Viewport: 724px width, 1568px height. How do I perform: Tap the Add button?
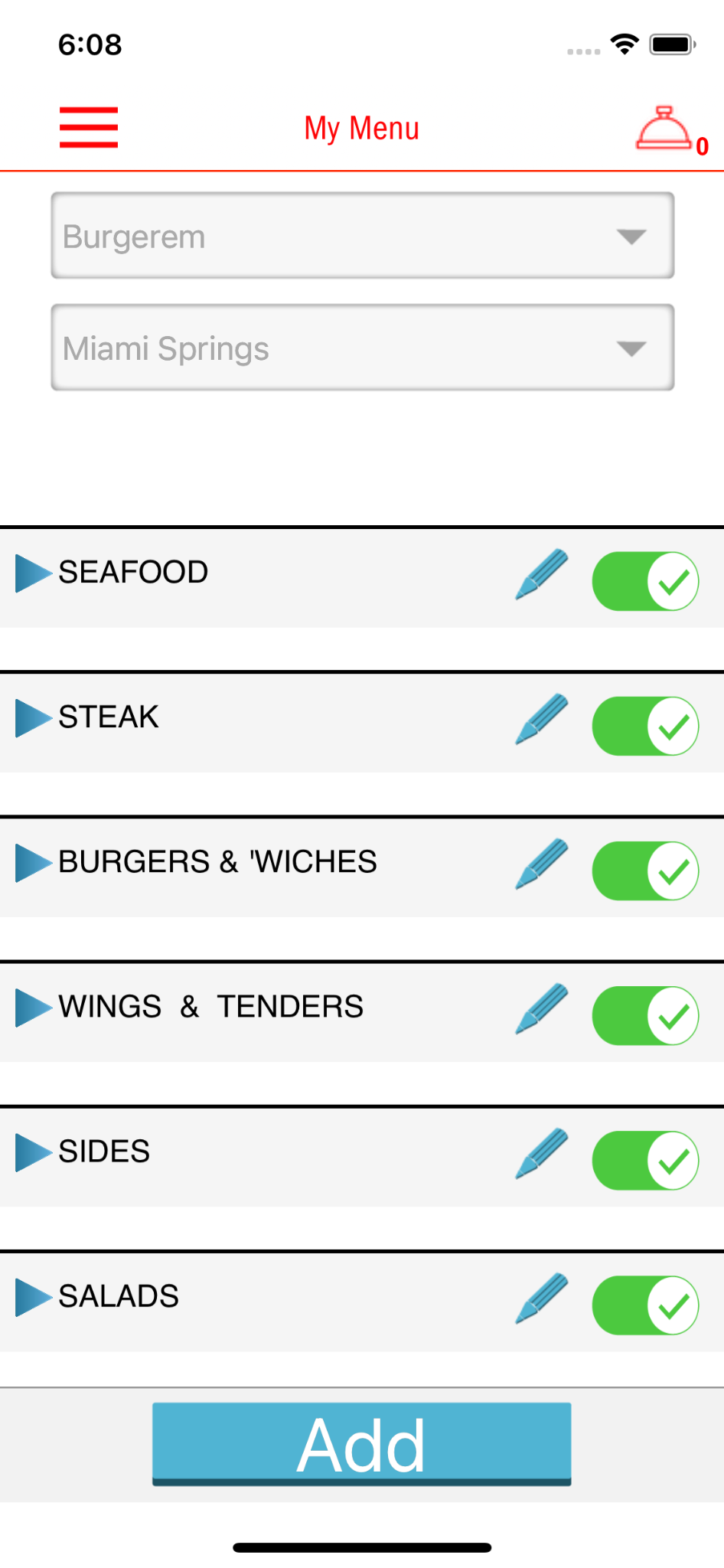click(362, 1444)
